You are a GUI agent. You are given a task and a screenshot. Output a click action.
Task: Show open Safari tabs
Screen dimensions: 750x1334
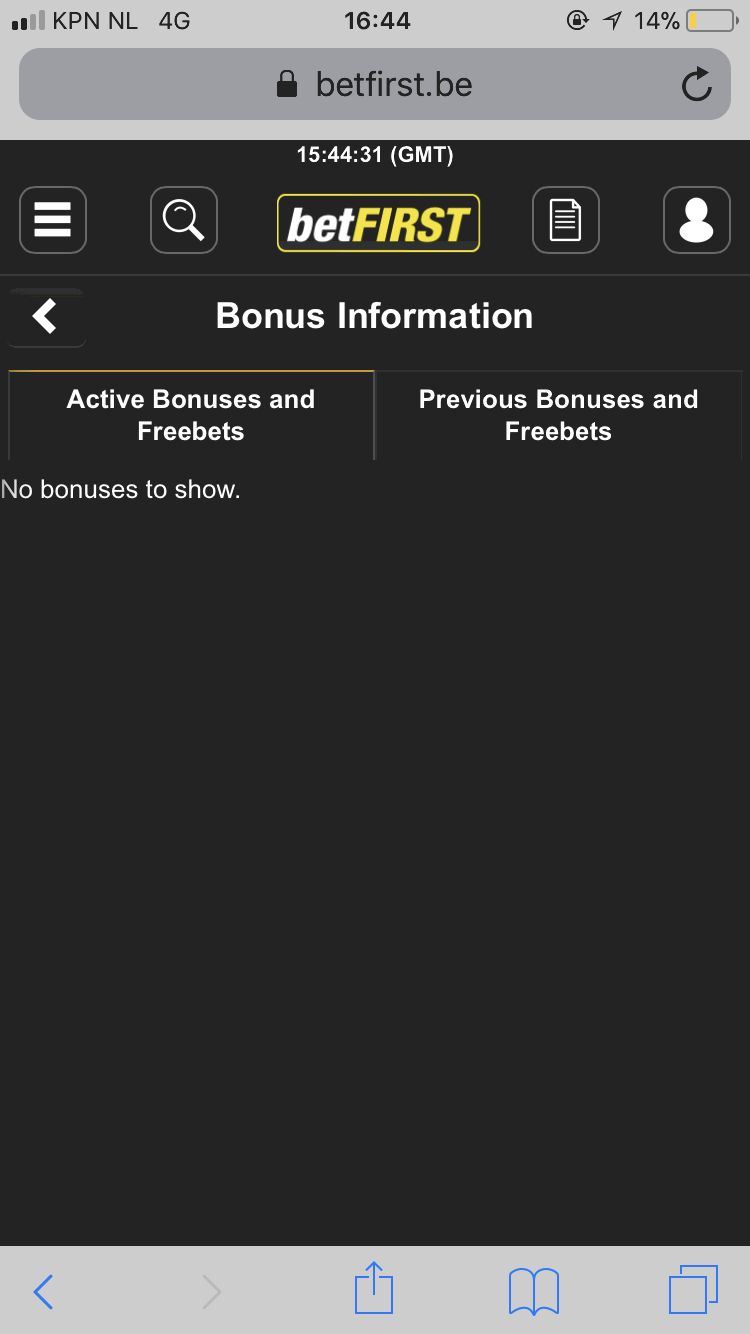(693, 1289)
